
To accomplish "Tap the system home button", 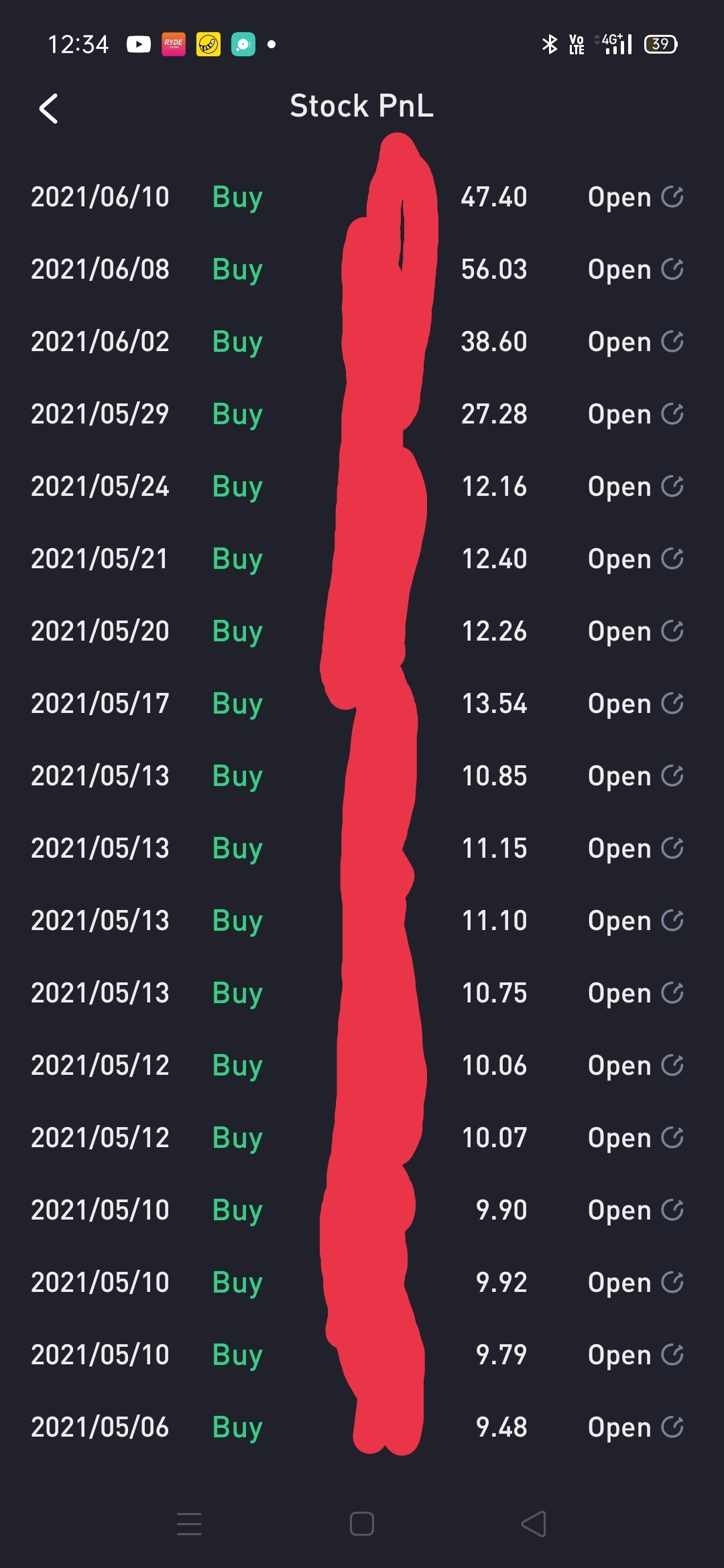I will click(362, 1524).
